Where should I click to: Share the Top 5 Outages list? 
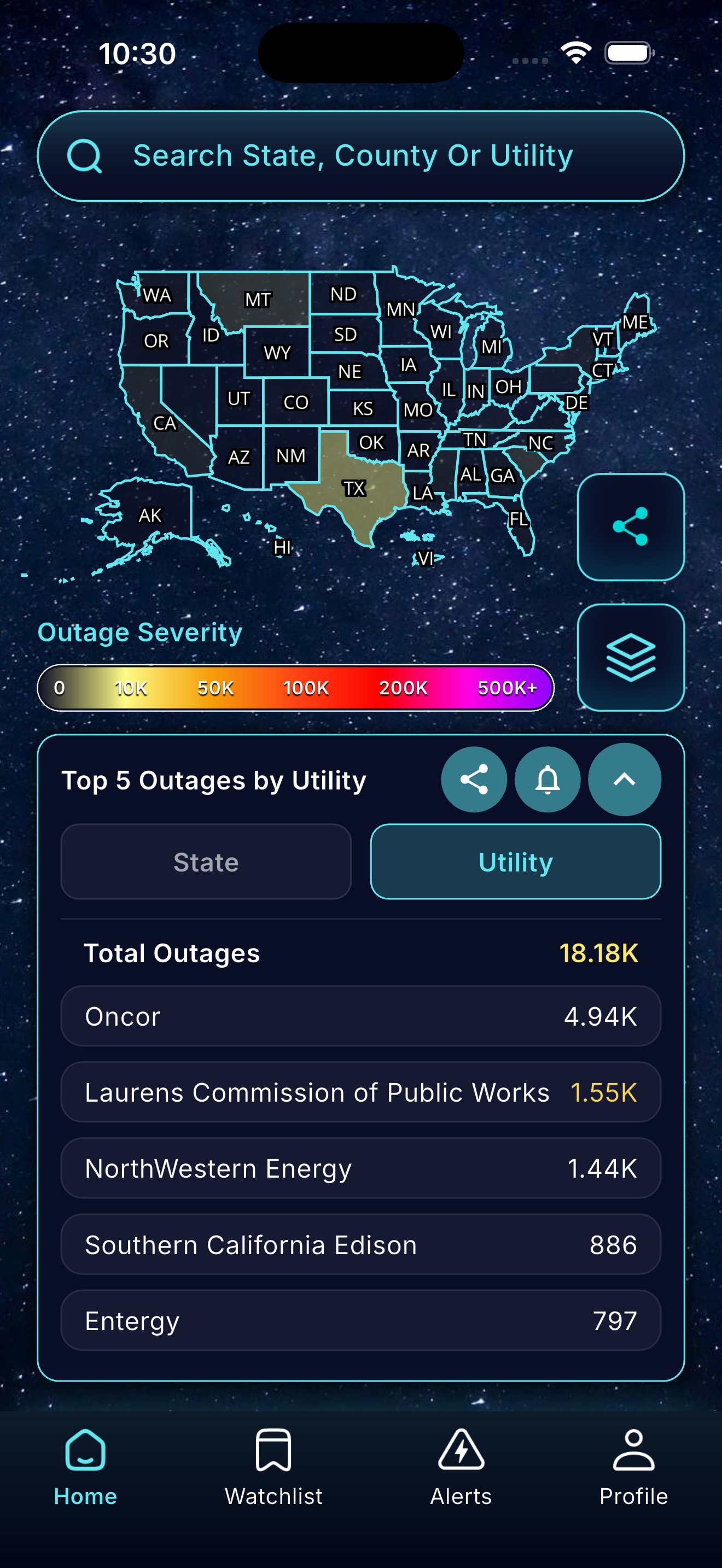click(x=474, y=780)
